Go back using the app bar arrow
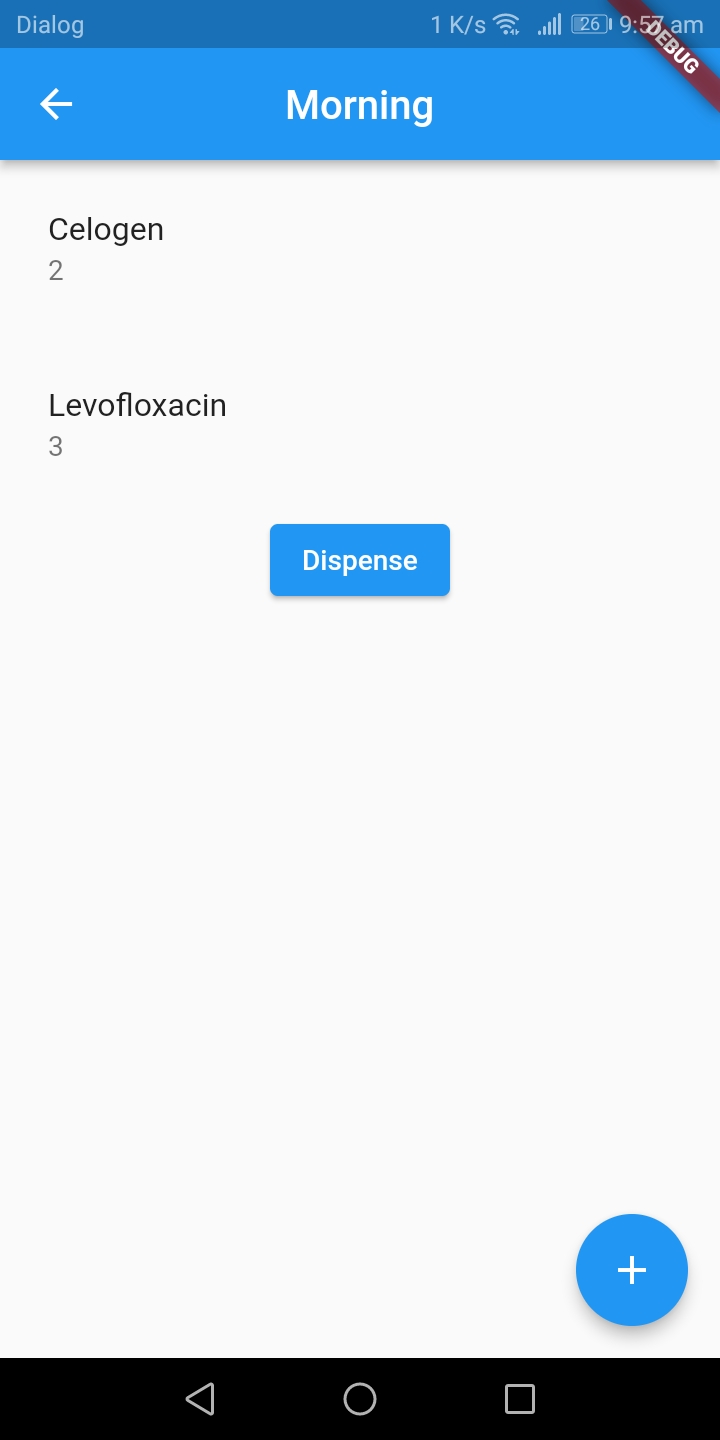This screenshot has height=1440, width=720. pos(56,104)
